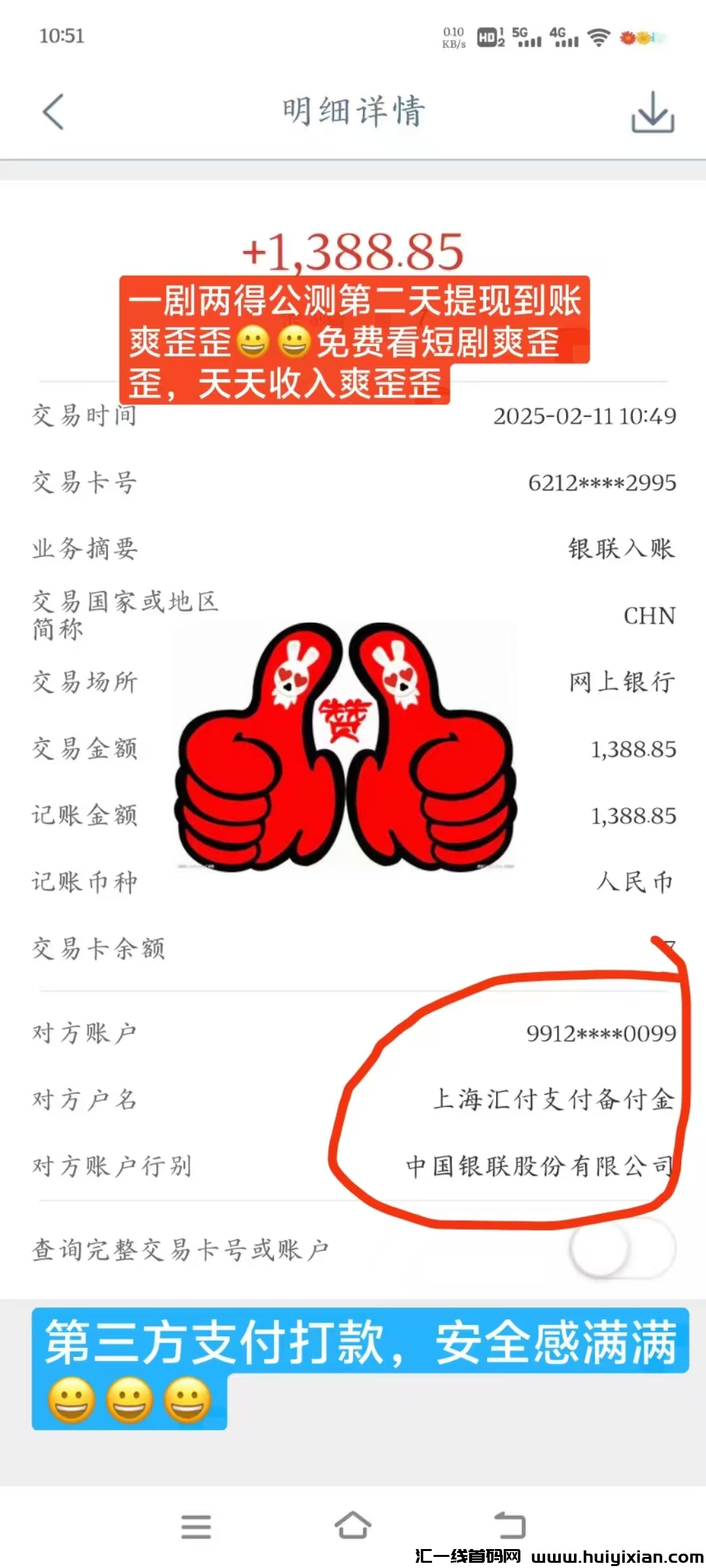Go back from the transaction details page
This screenshot has width=706, height=1568.
[x=54, y=112]
